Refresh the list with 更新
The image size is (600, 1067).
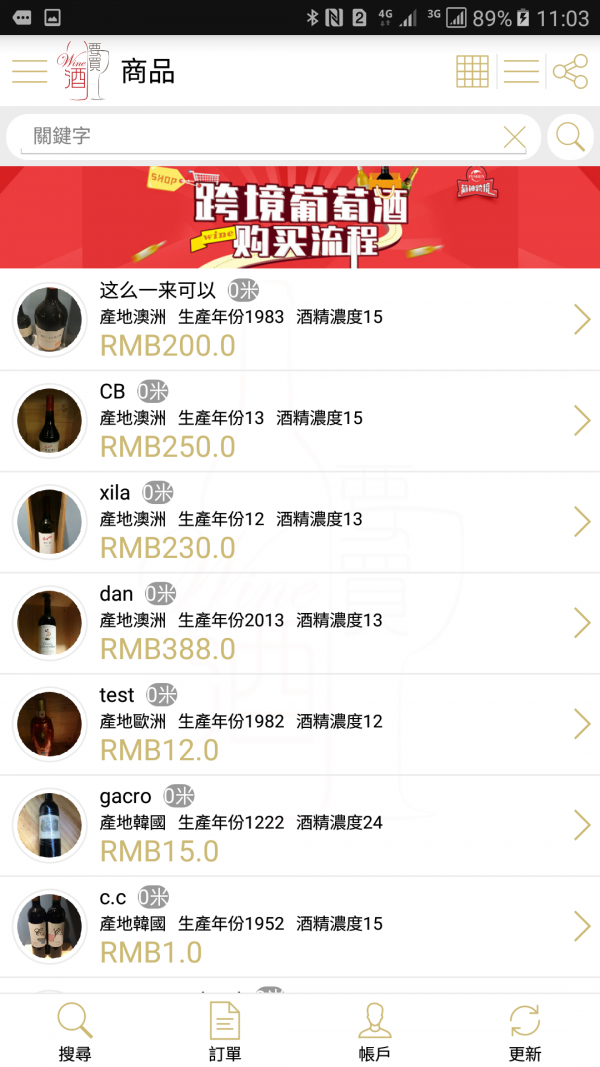point(525,1031)
